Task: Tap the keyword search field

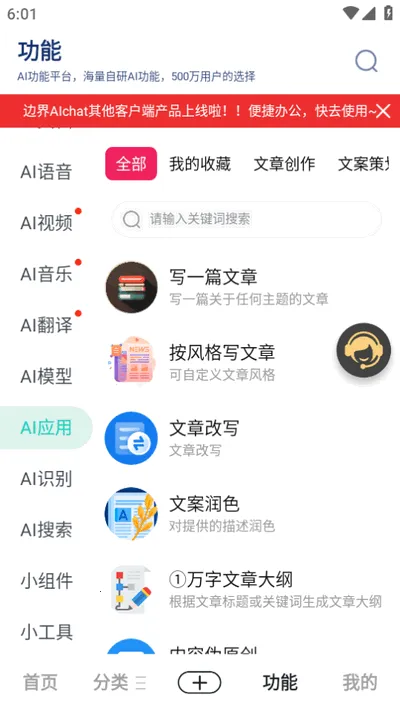Action: [247, 219]
